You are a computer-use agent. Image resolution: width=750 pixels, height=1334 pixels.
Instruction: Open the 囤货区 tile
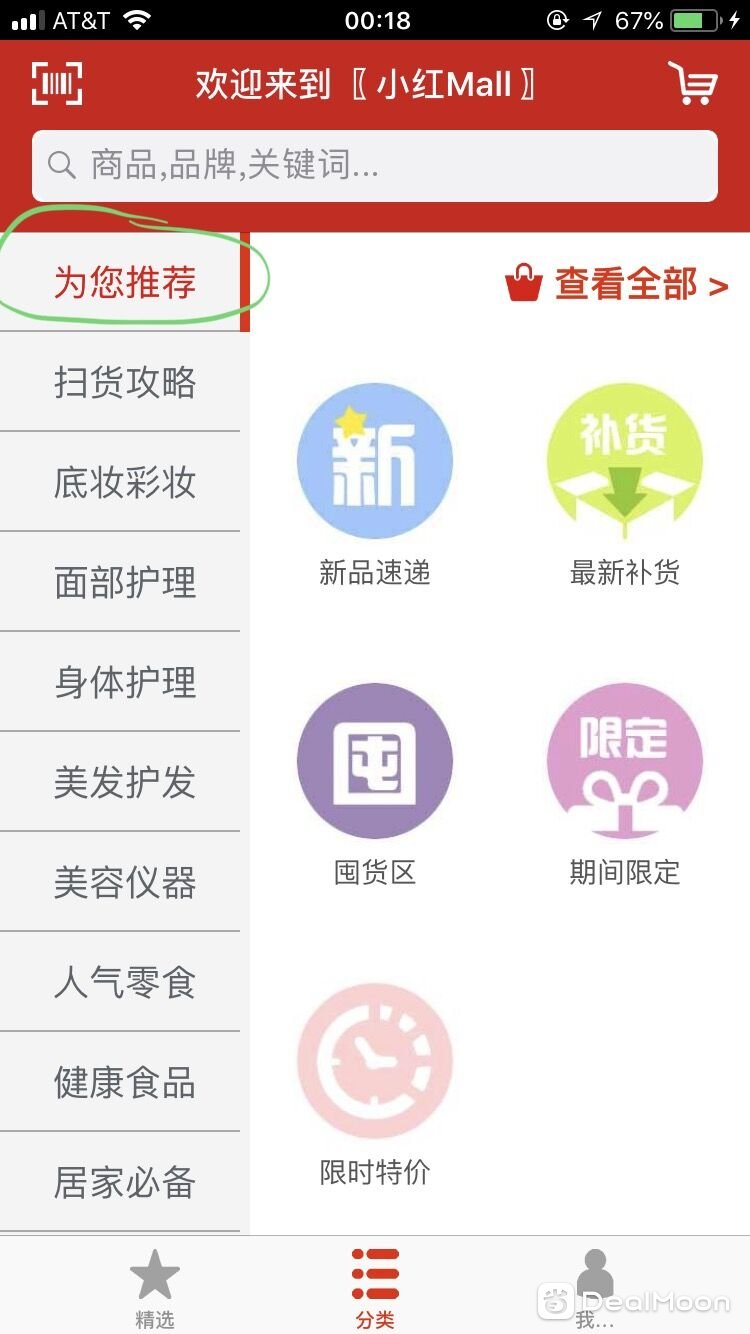click(x=375, y=785)
